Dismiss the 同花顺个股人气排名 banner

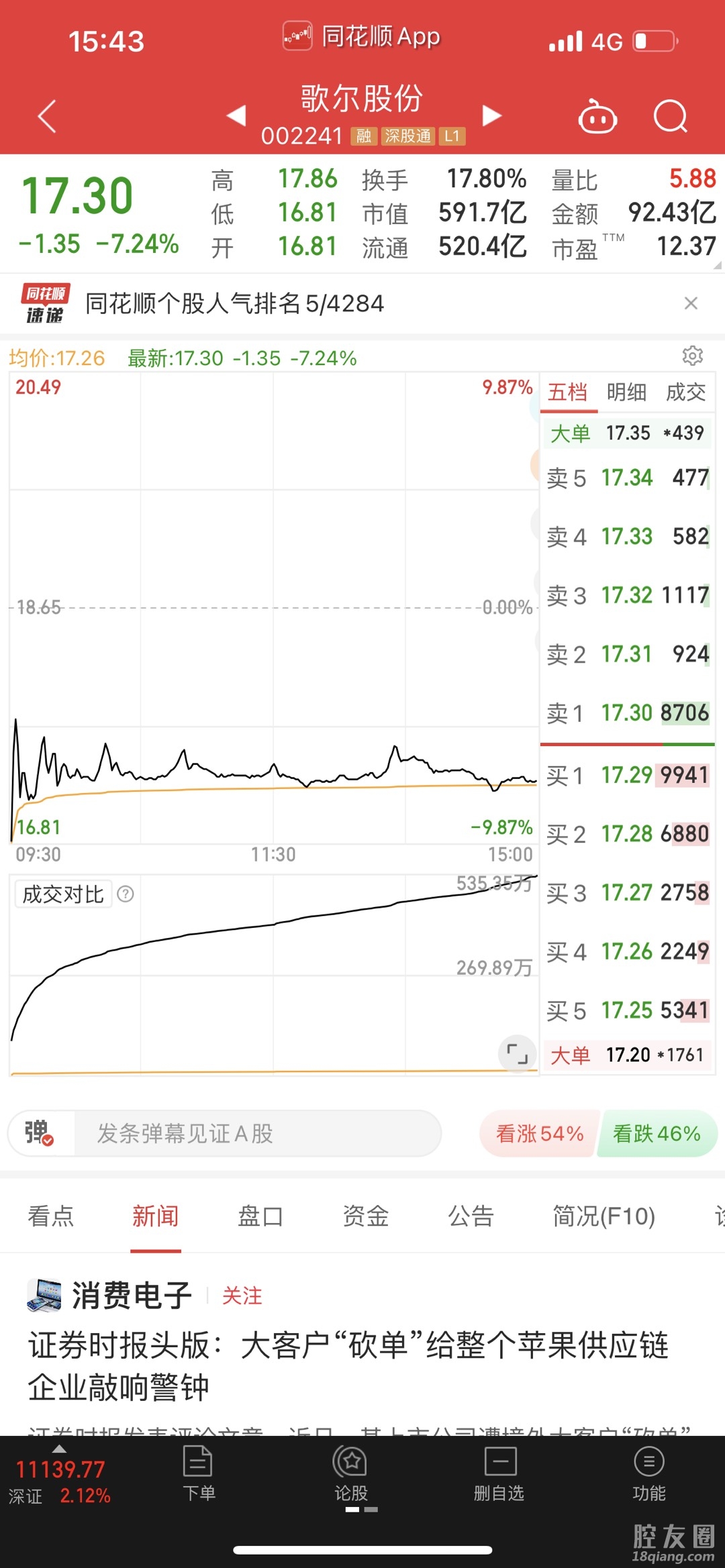point(691,303)
